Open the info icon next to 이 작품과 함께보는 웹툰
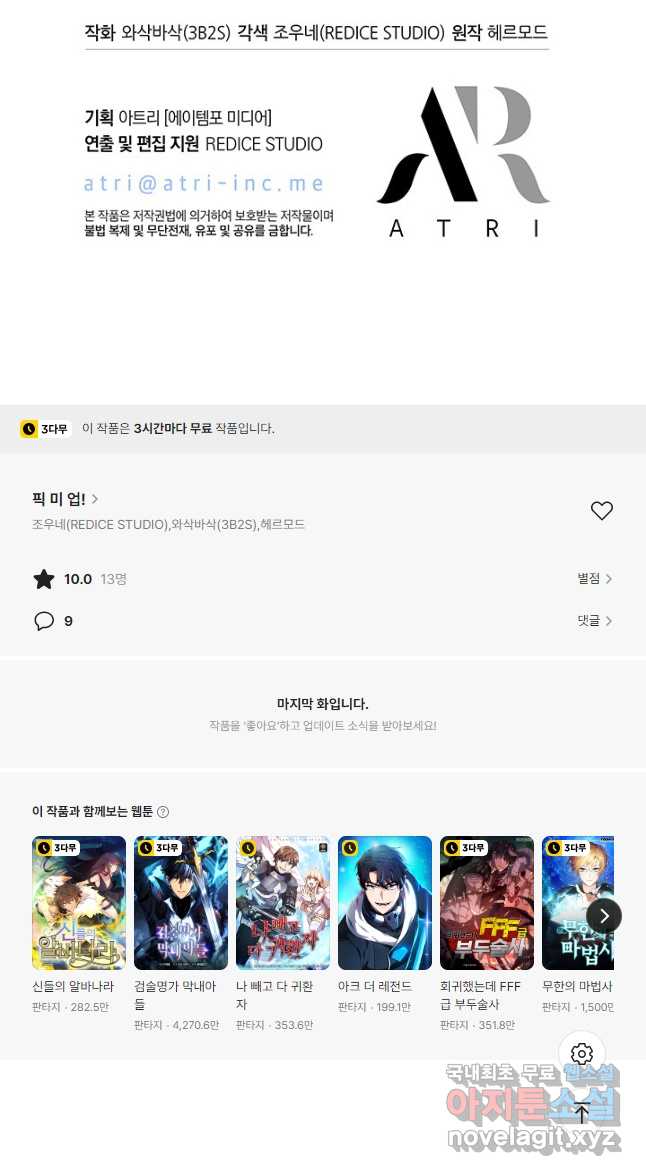646x1176 pixels. (163, 812)
